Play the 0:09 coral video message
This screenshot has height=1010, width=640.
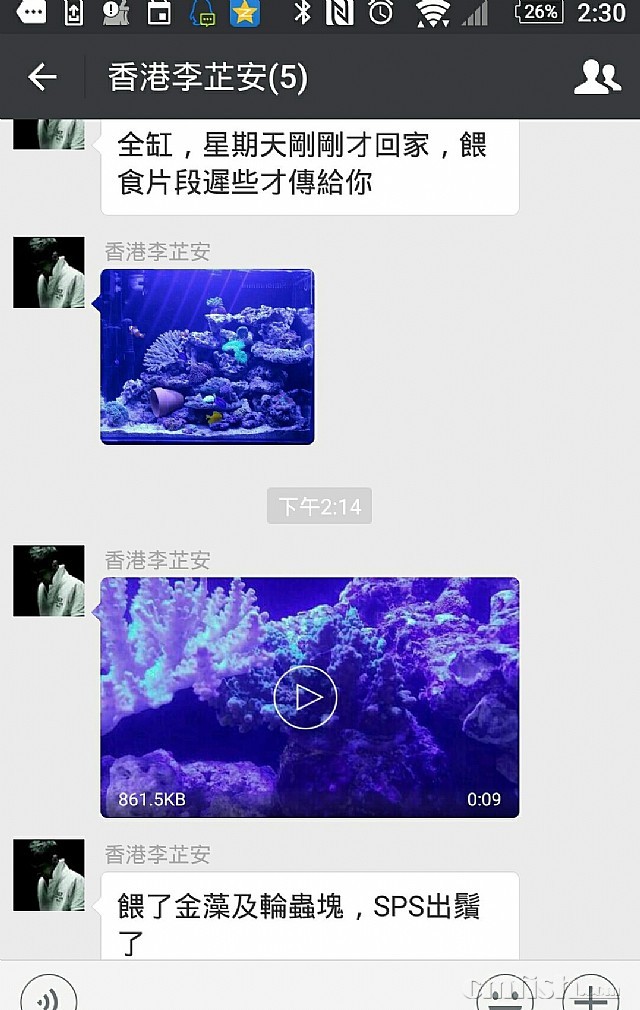tap(305, 697)
